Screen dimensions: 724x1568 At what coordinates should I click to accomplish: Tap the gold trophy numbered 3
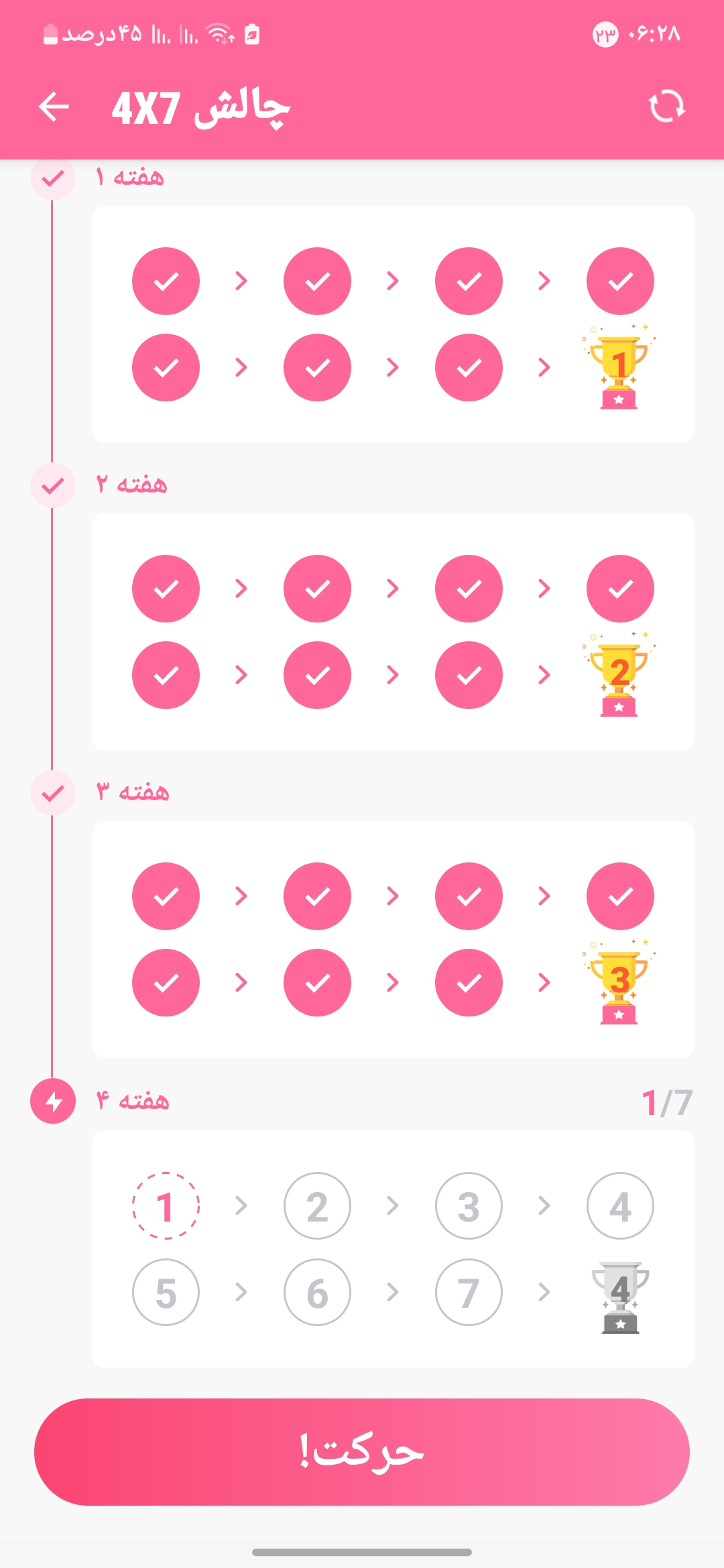point(619,984)
